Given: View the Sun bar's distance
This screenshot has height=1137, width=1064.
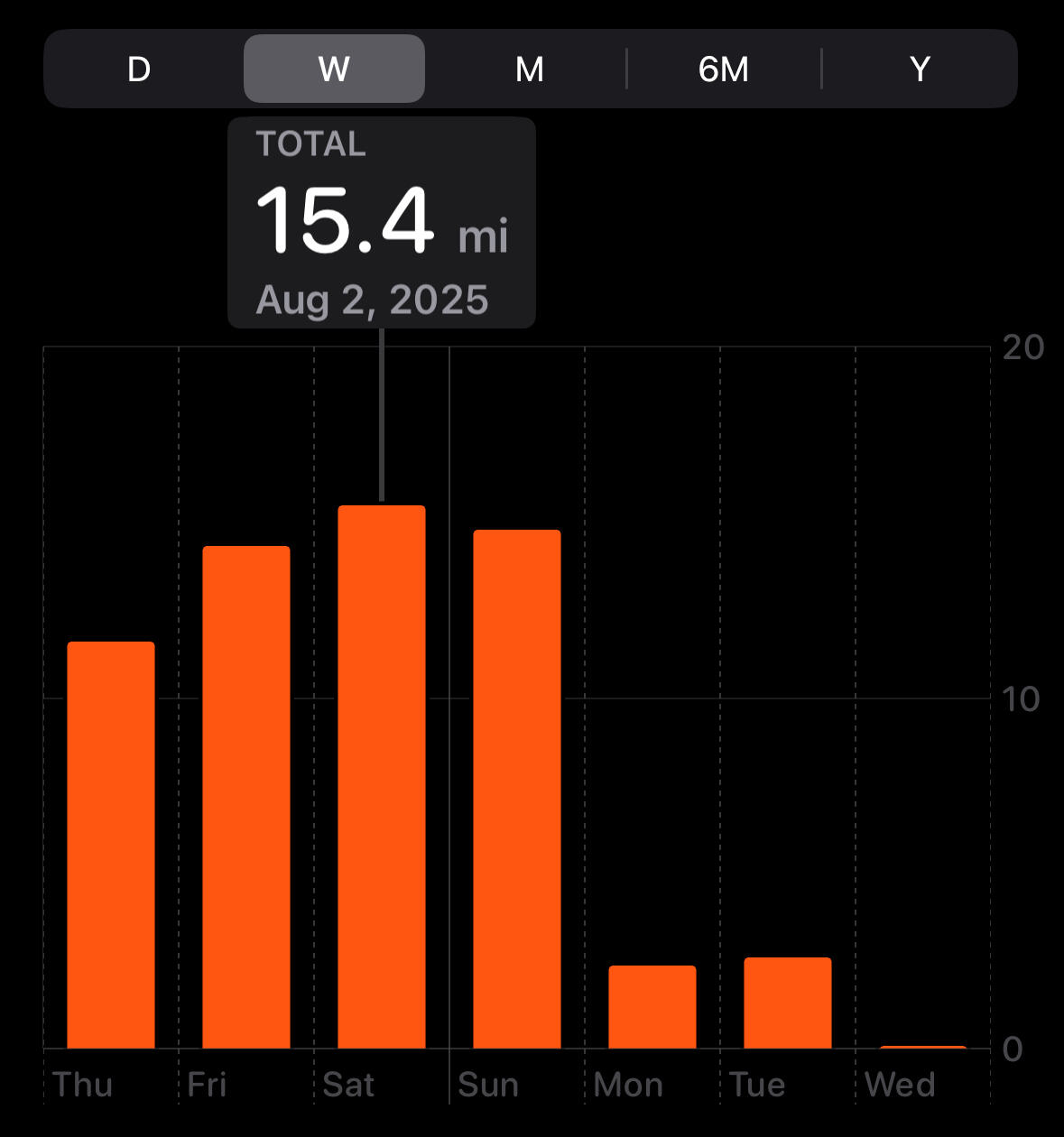Looking at the screenshot, I should tap(517, 789).
